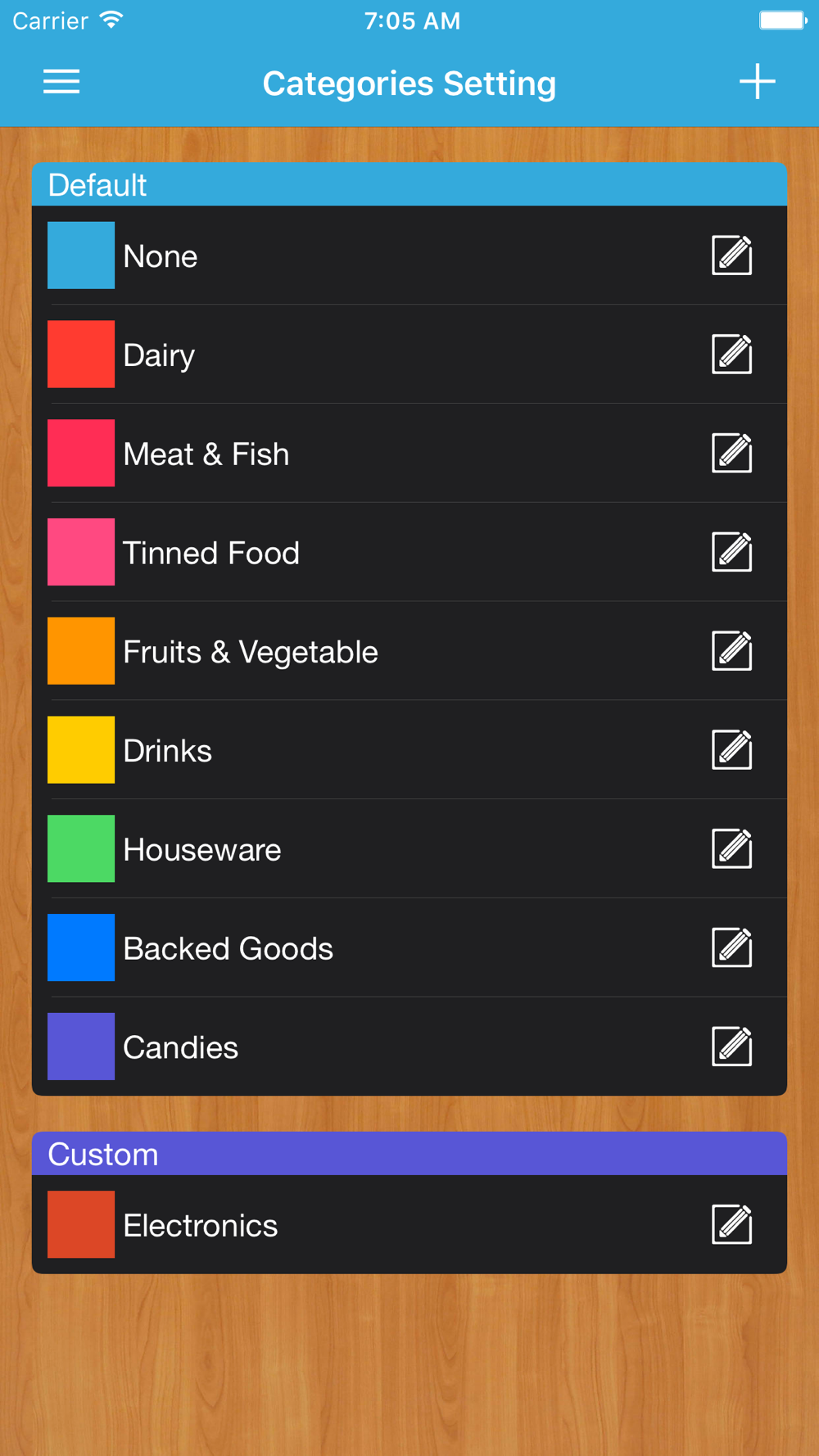
Task: Add a new category with plus
Action: pos(758,82)
